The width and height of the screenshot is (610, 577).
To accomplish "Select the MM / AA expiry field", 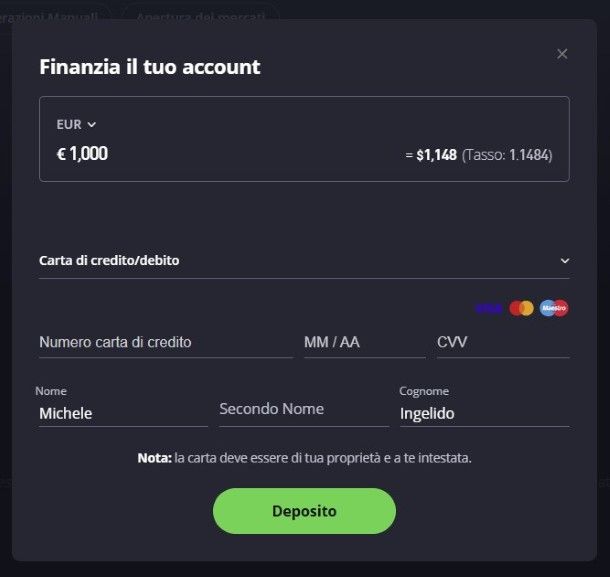I will click(363, 342).
